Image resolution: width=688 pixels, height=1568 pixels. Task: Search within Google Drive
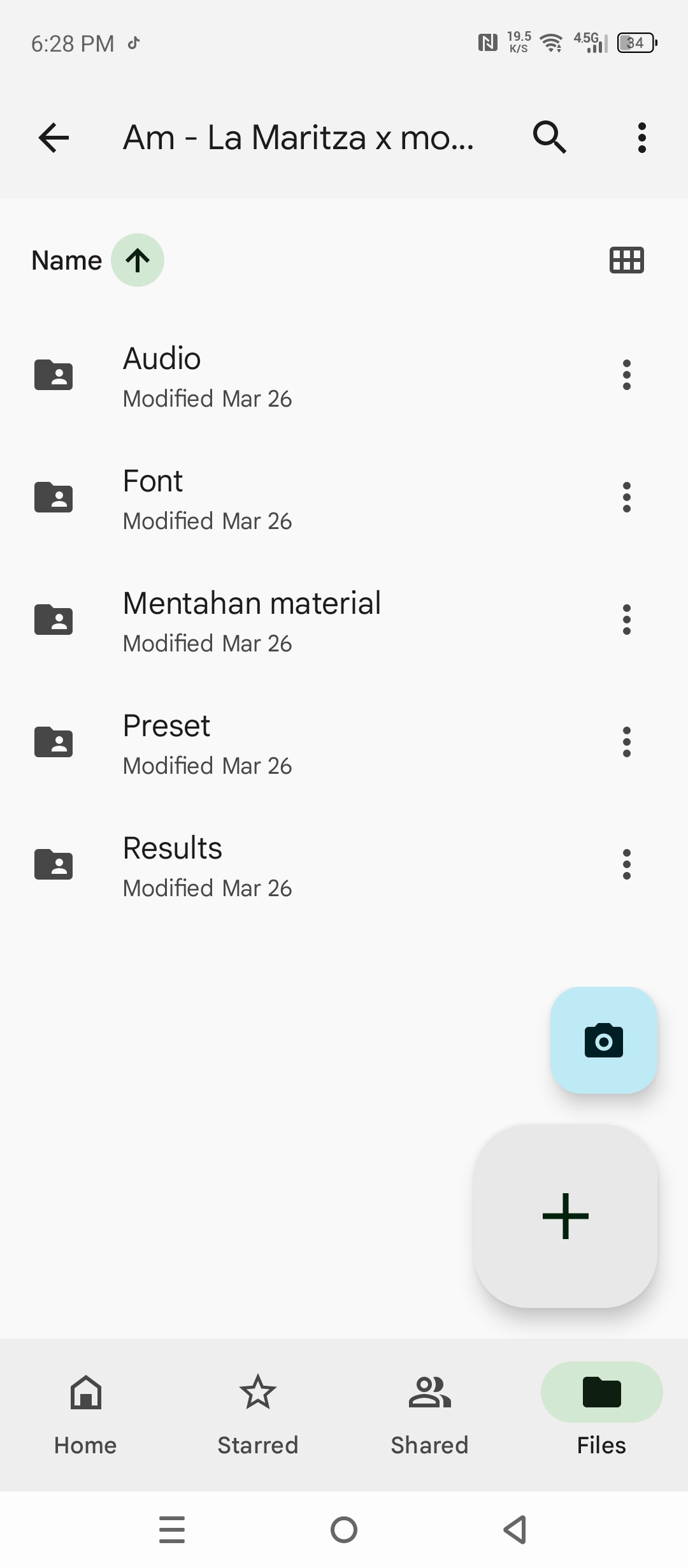click(549, 138)
